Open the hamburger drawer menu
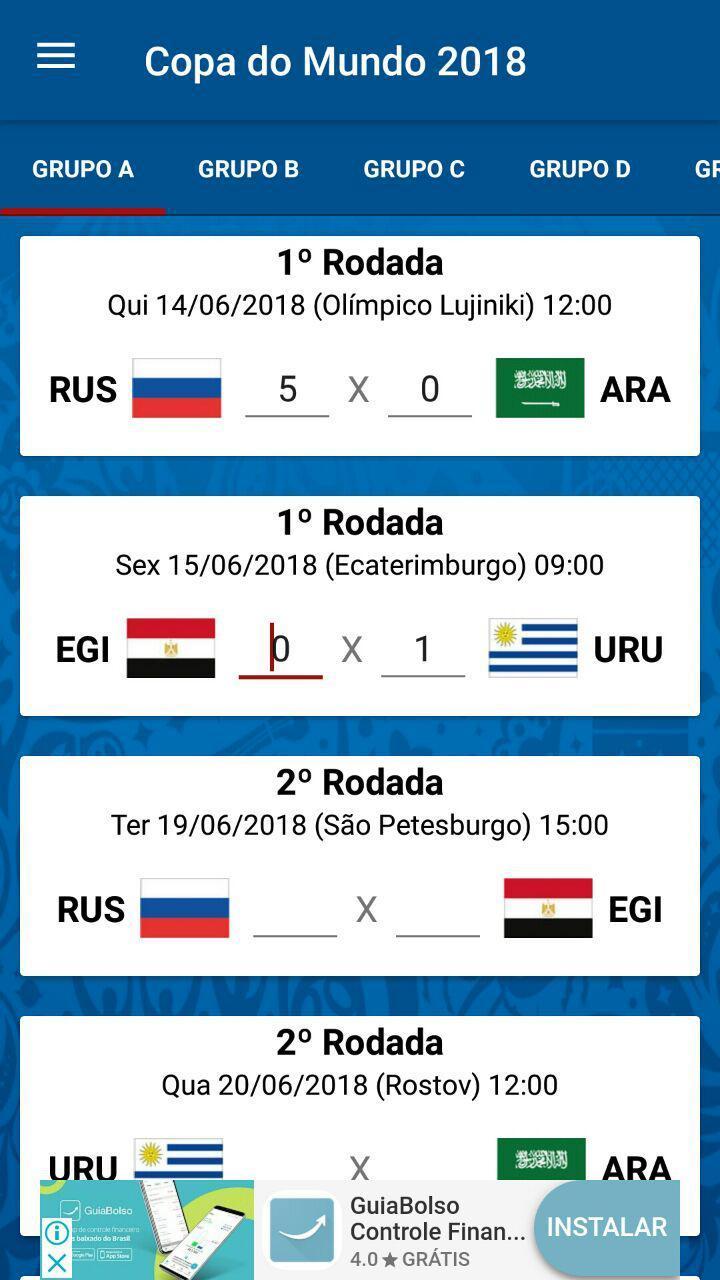Viewport: 720px width, 1280px height. pos(56,57)
